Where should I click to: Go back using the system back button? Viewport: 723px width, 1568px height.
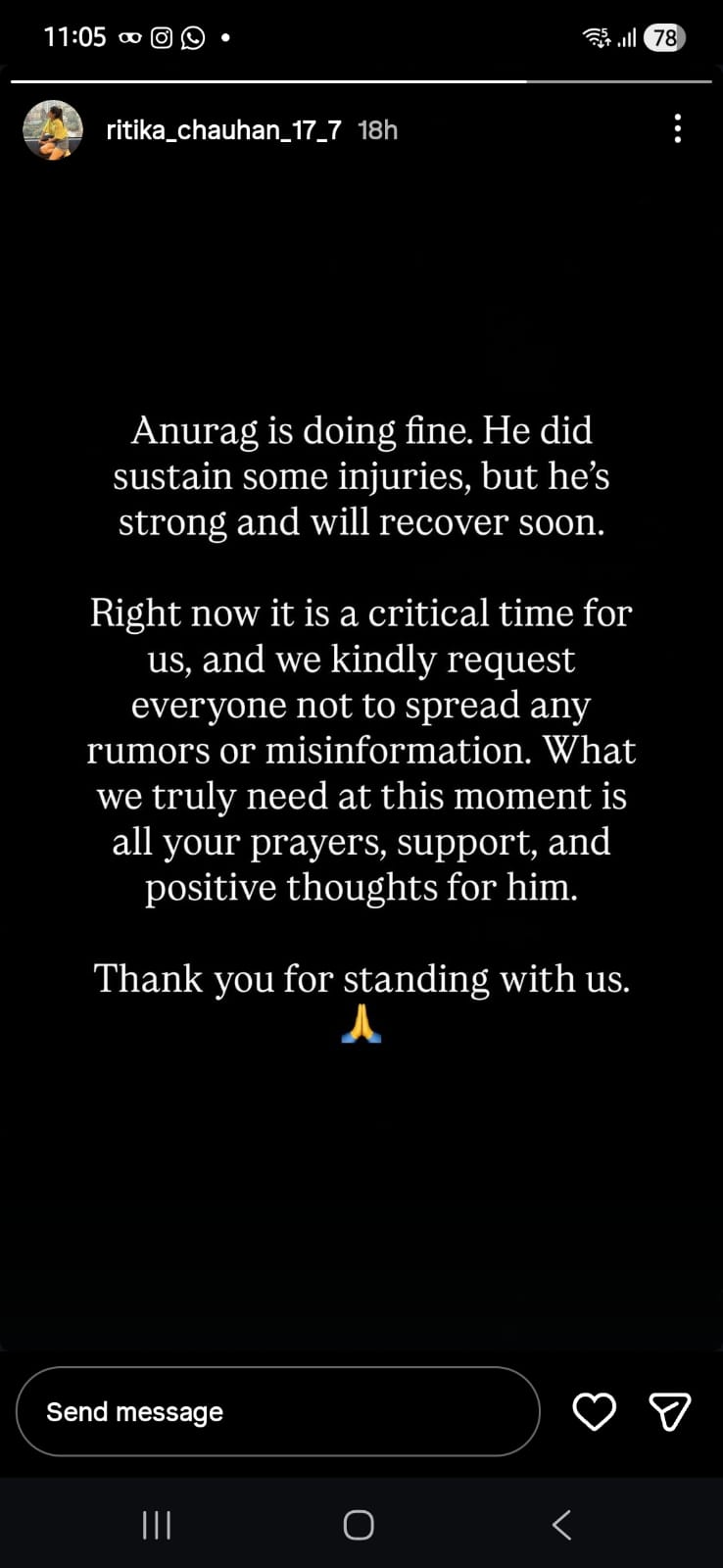[561, 1525]
